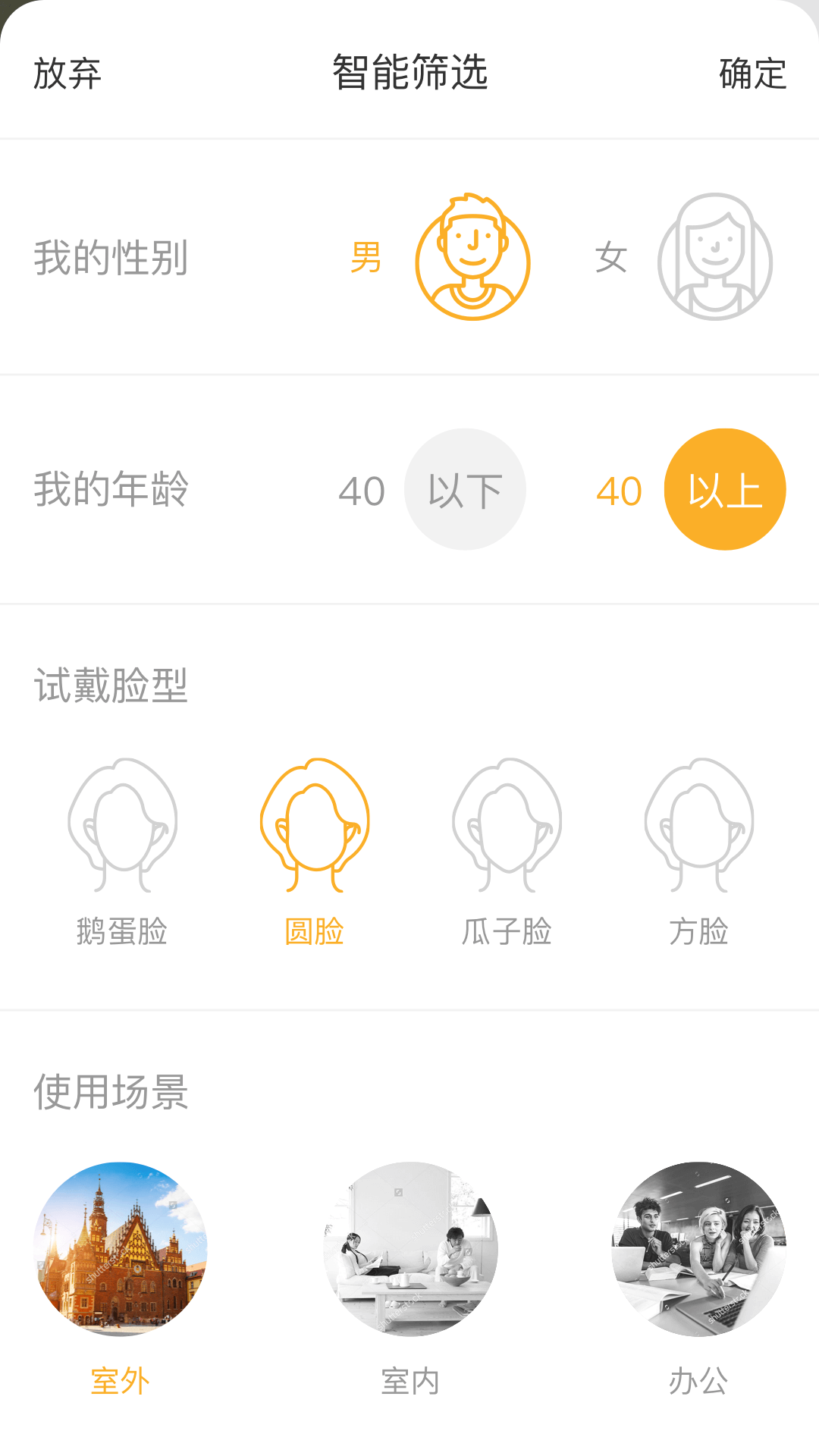
Task: Confirm the filter with 确定
Action: (752, 74)
